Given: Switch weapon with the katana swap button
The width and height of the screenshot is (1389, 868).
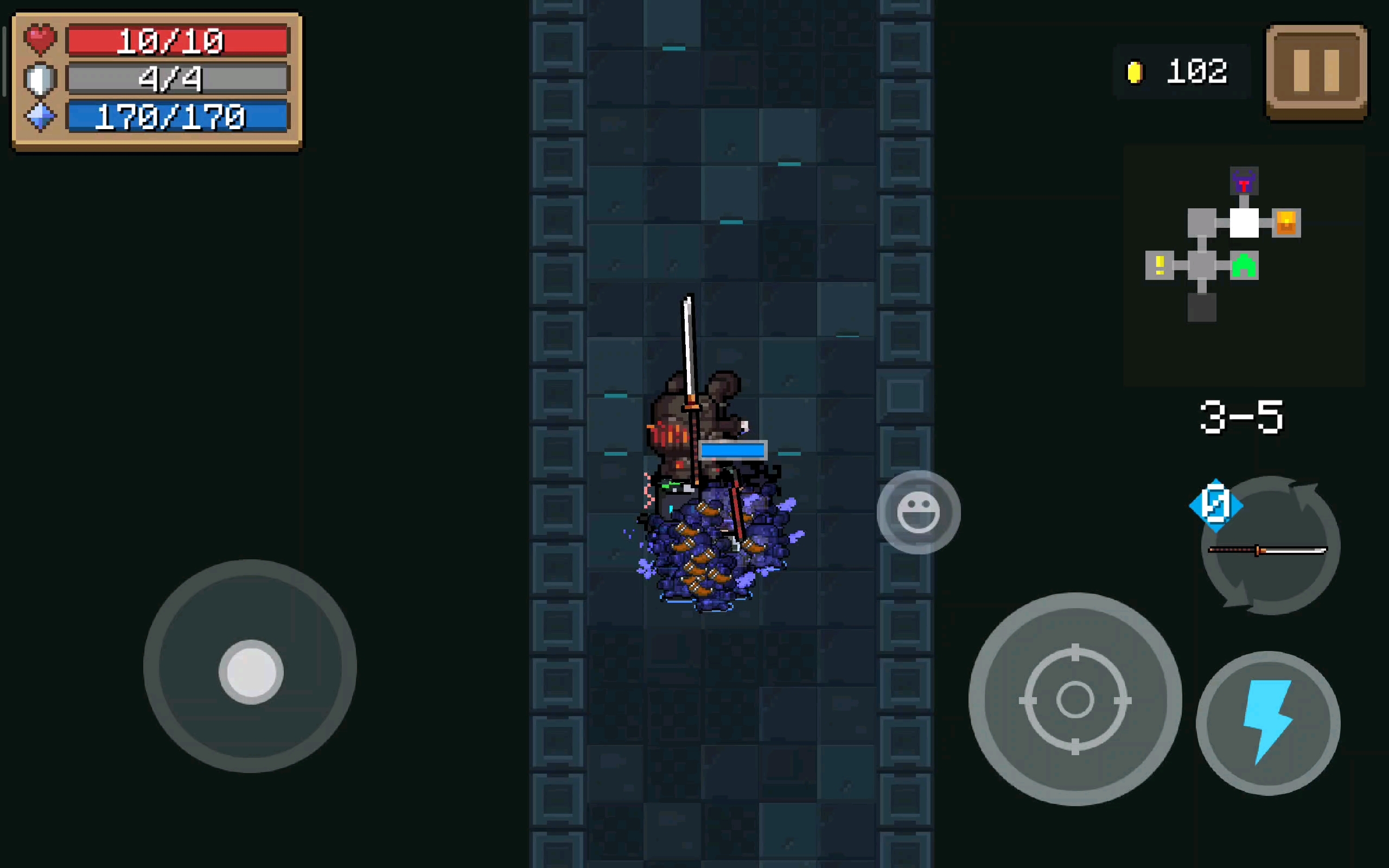Looking at the screenshot, I should [x=1270, y=546].
